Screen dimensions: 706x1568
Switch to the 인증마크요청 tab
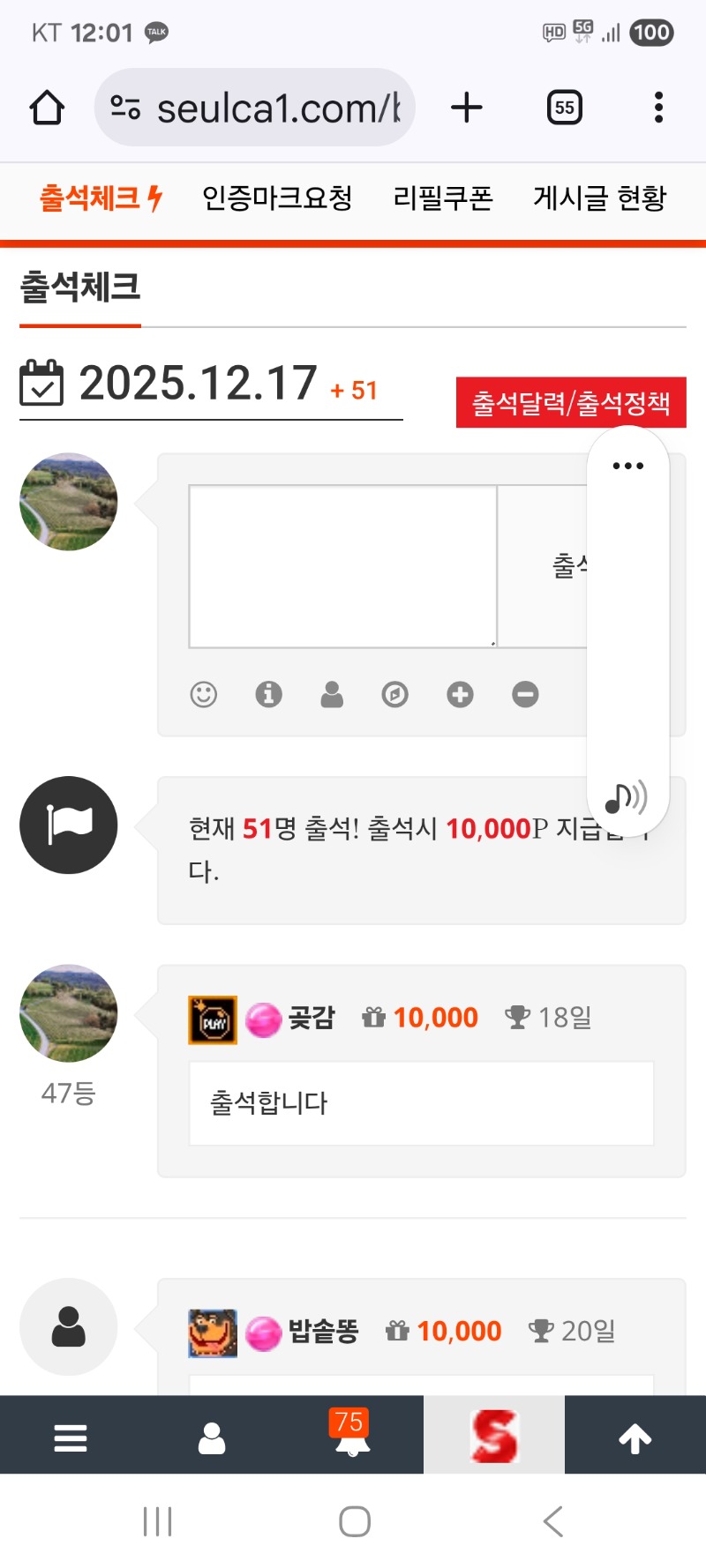[277, 198]
